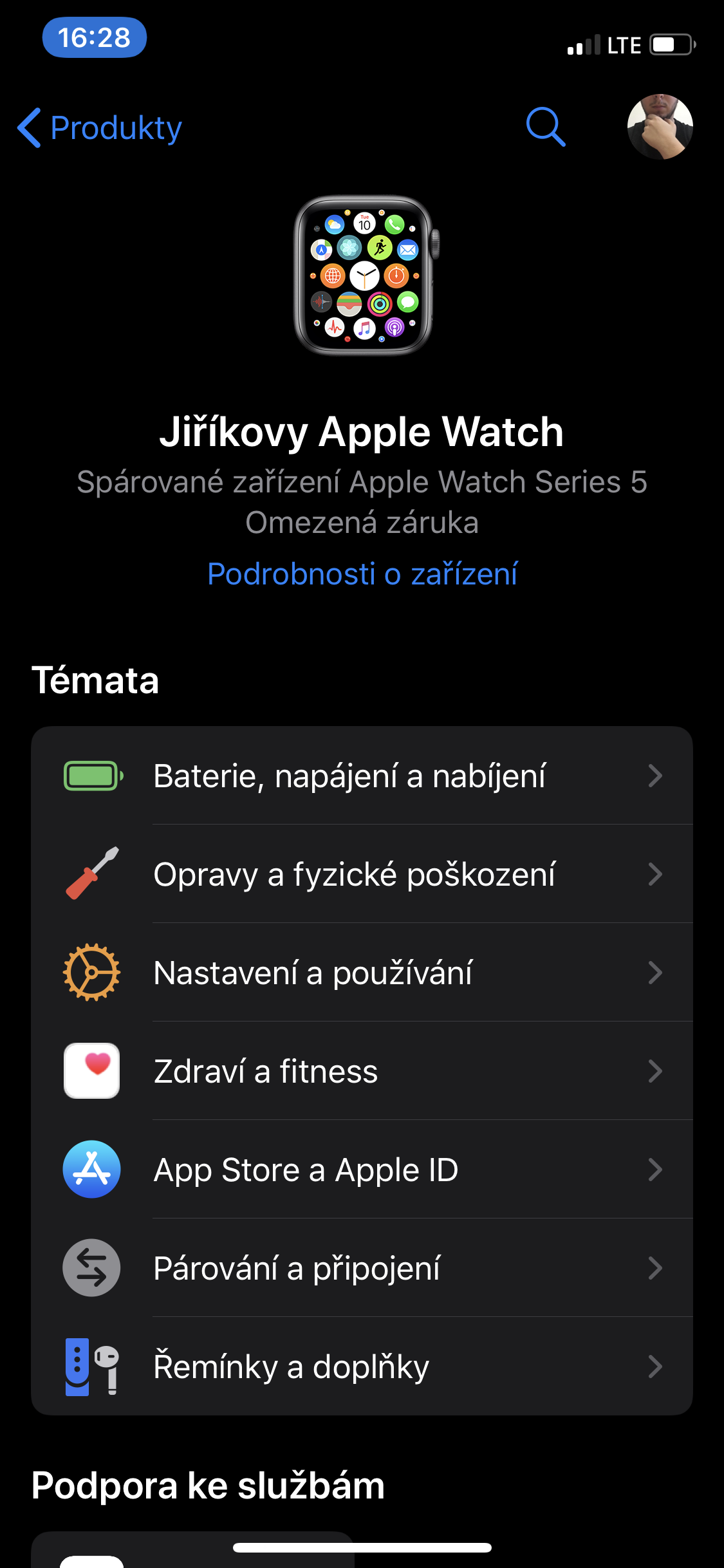
Task: Select Opravy a fyzické poškození
Action: (362, 874)
